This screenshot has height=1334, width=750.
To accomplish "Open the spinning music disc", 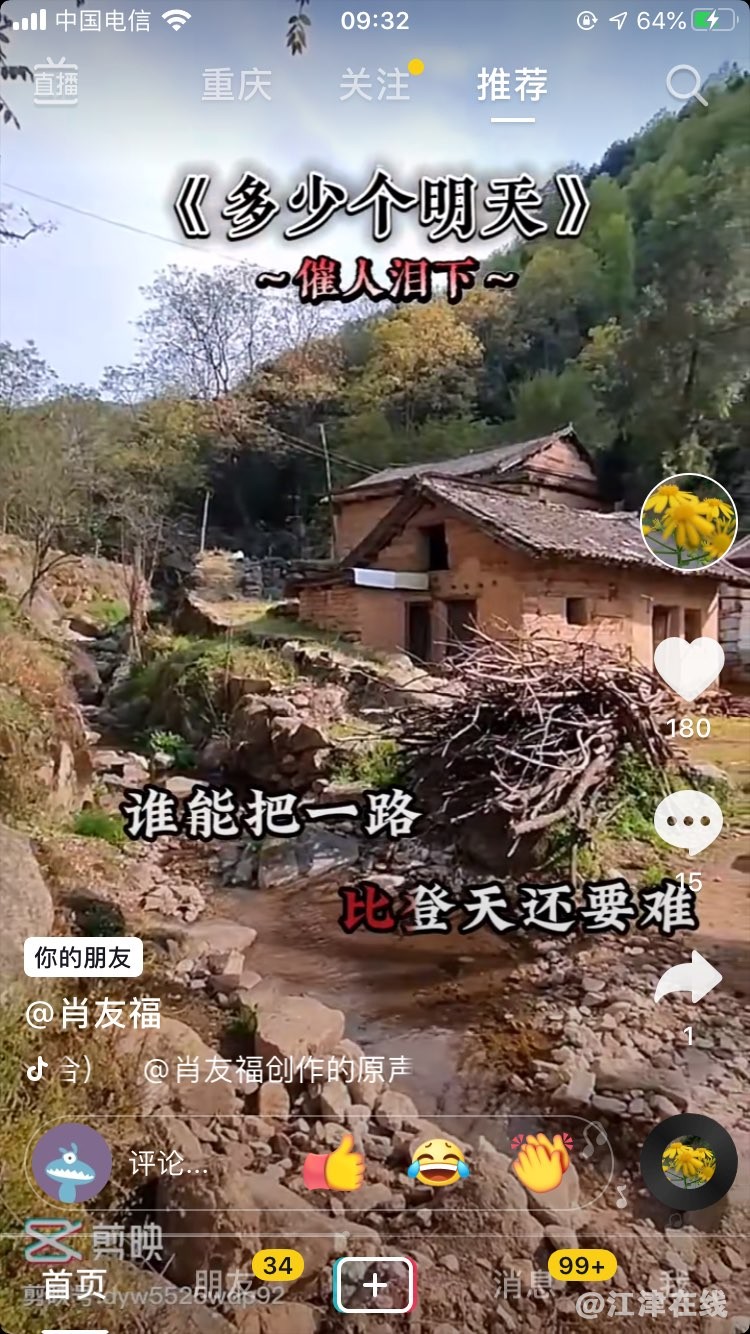I will [689, 1161].
